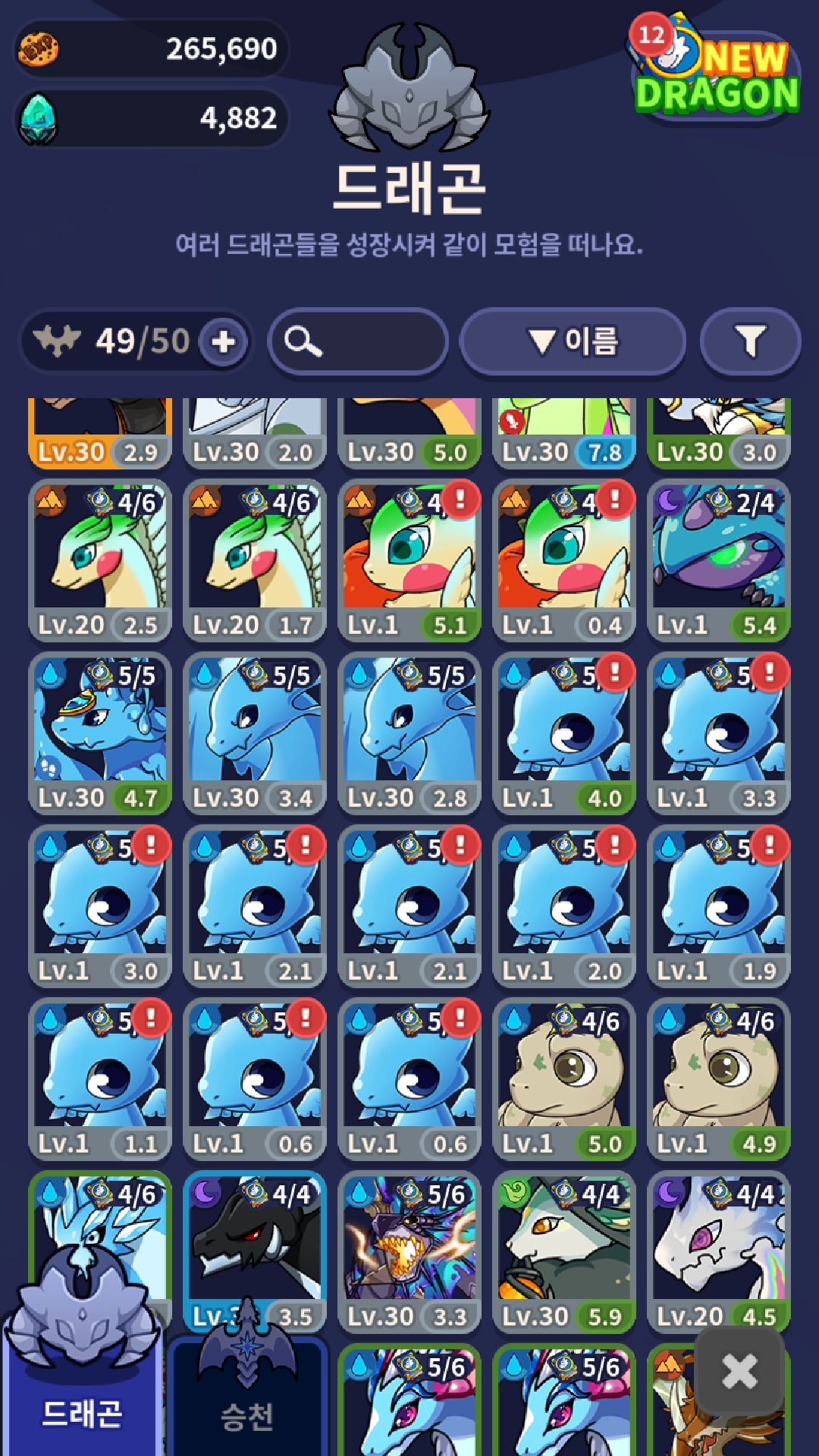Choose the Lv.30 water dragon rated 4.7
The image size is (819, 1456).
click(x=100, y=733)
